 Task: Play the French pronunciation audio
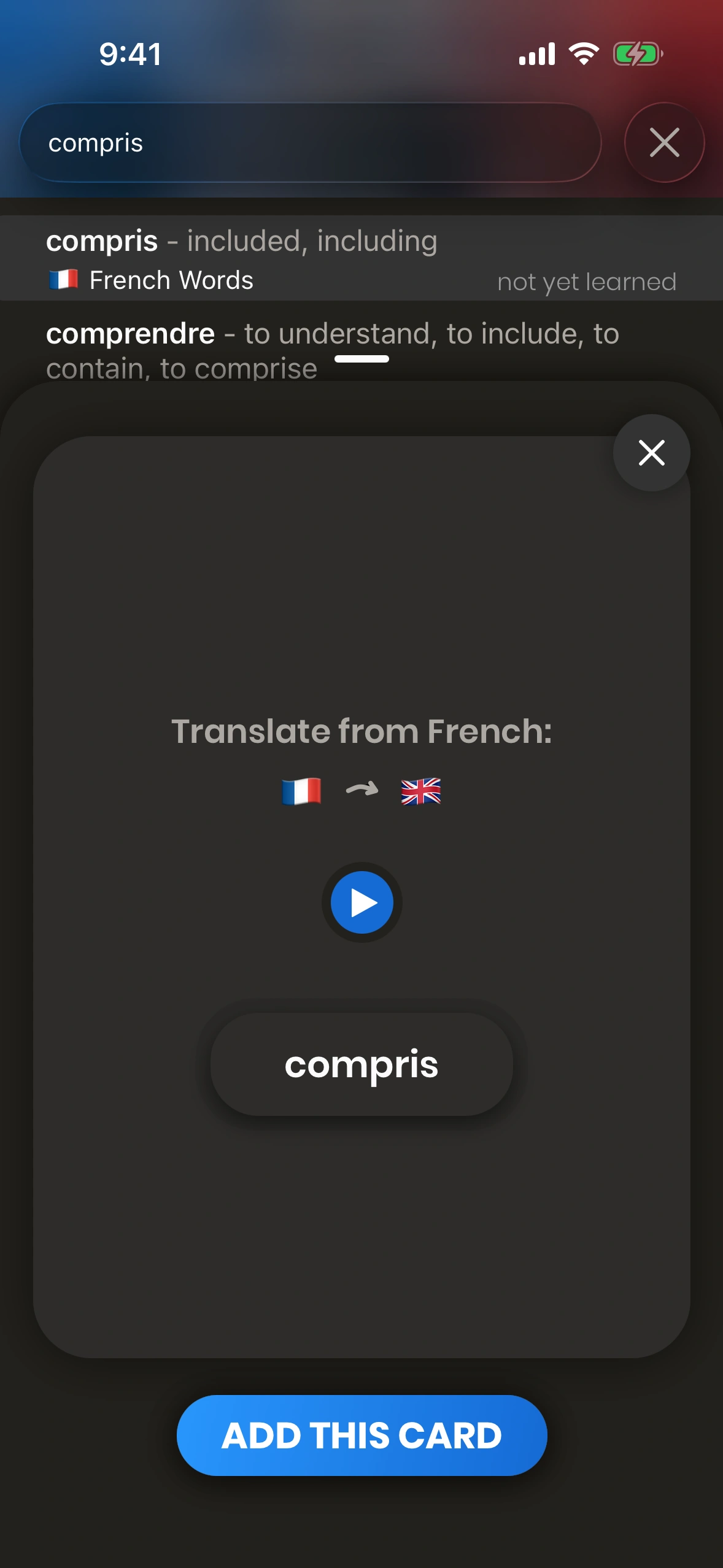(x=362, y=902)
